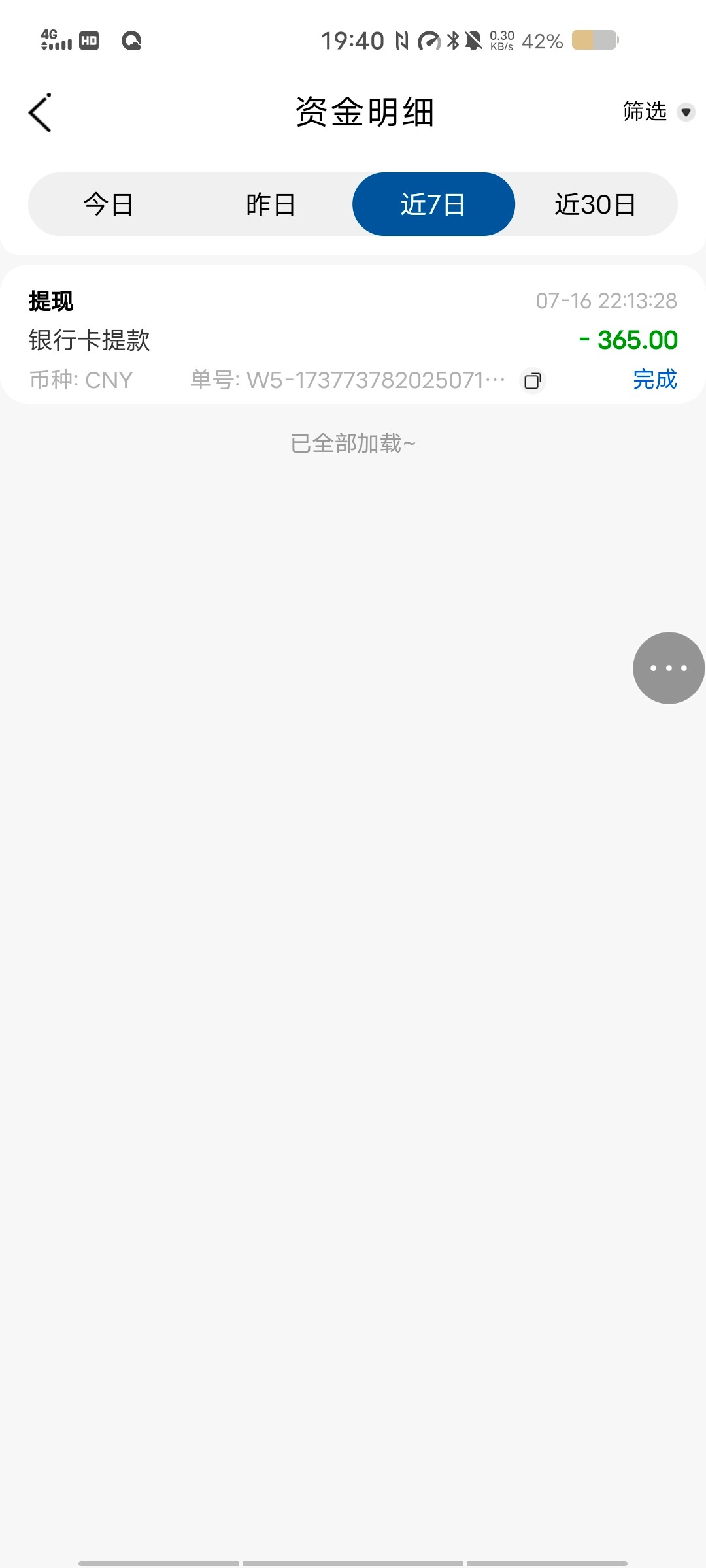
Task: Switch to the 近30日 tab
Action: click(x=595, y=204)
